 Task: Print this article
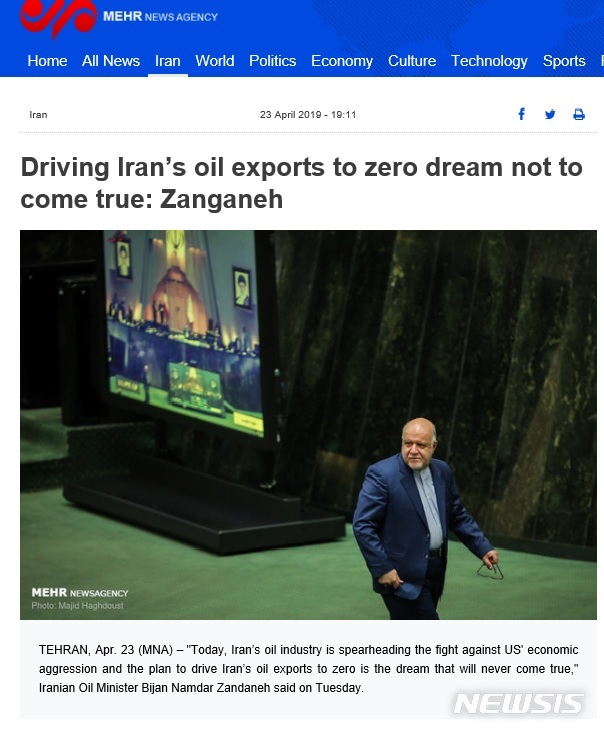(578, 115)
